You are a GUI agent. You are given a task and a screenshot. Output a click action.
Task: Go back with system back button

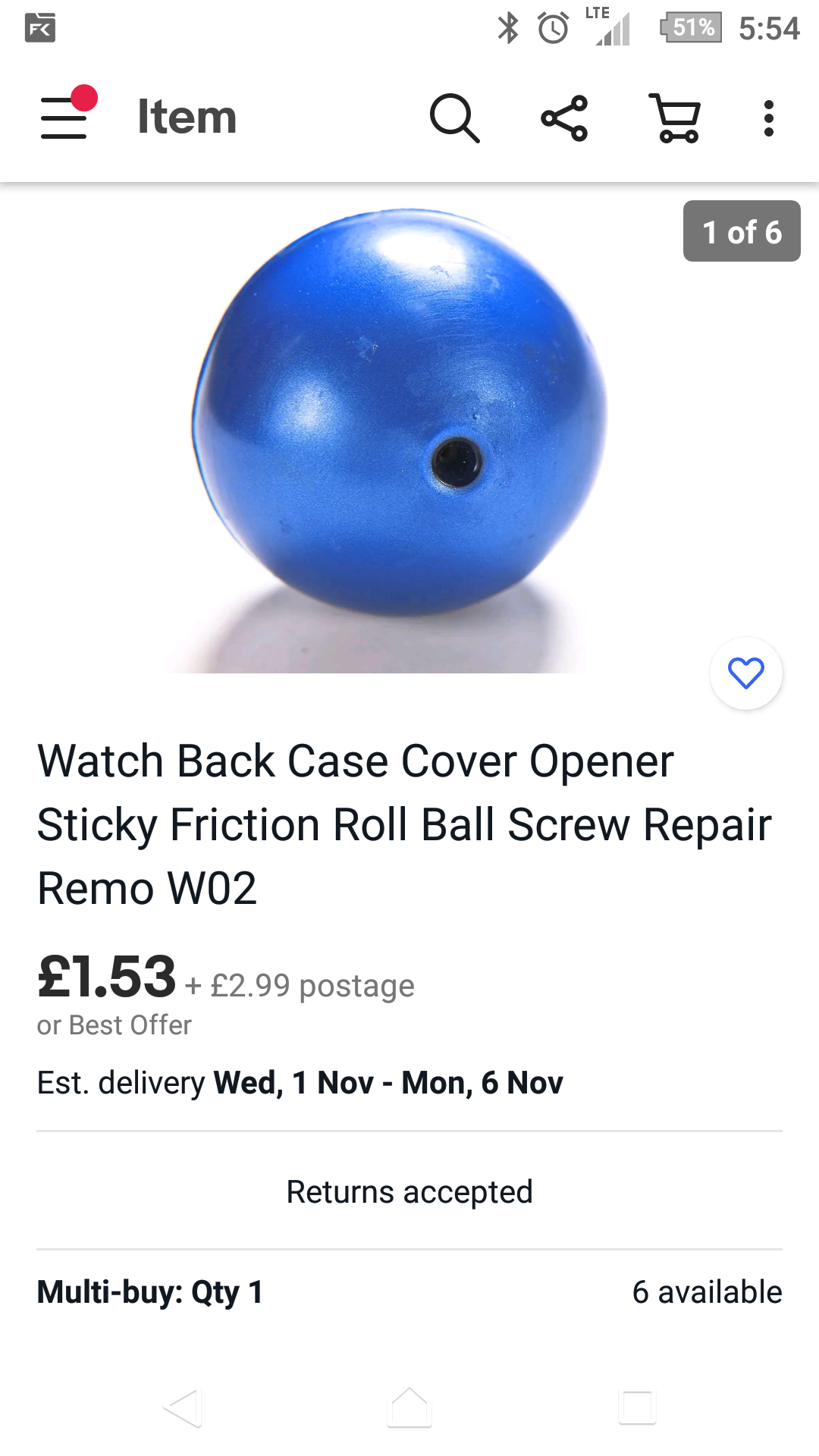(182, 1408)
